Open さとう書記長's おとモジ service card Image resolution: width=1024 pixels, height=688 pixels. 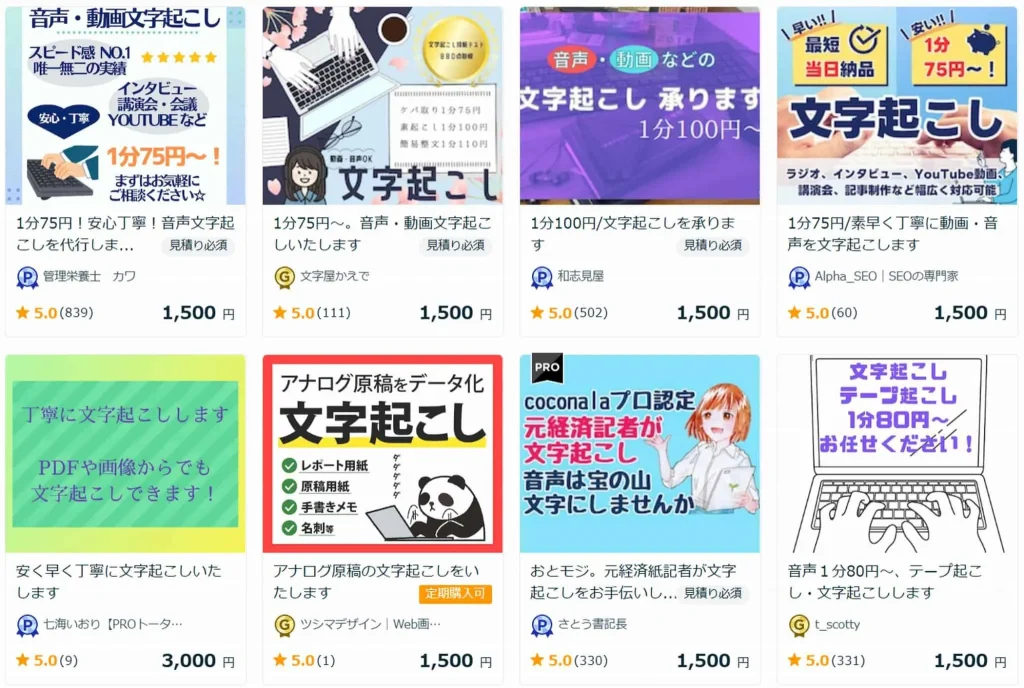coord(639,453)
